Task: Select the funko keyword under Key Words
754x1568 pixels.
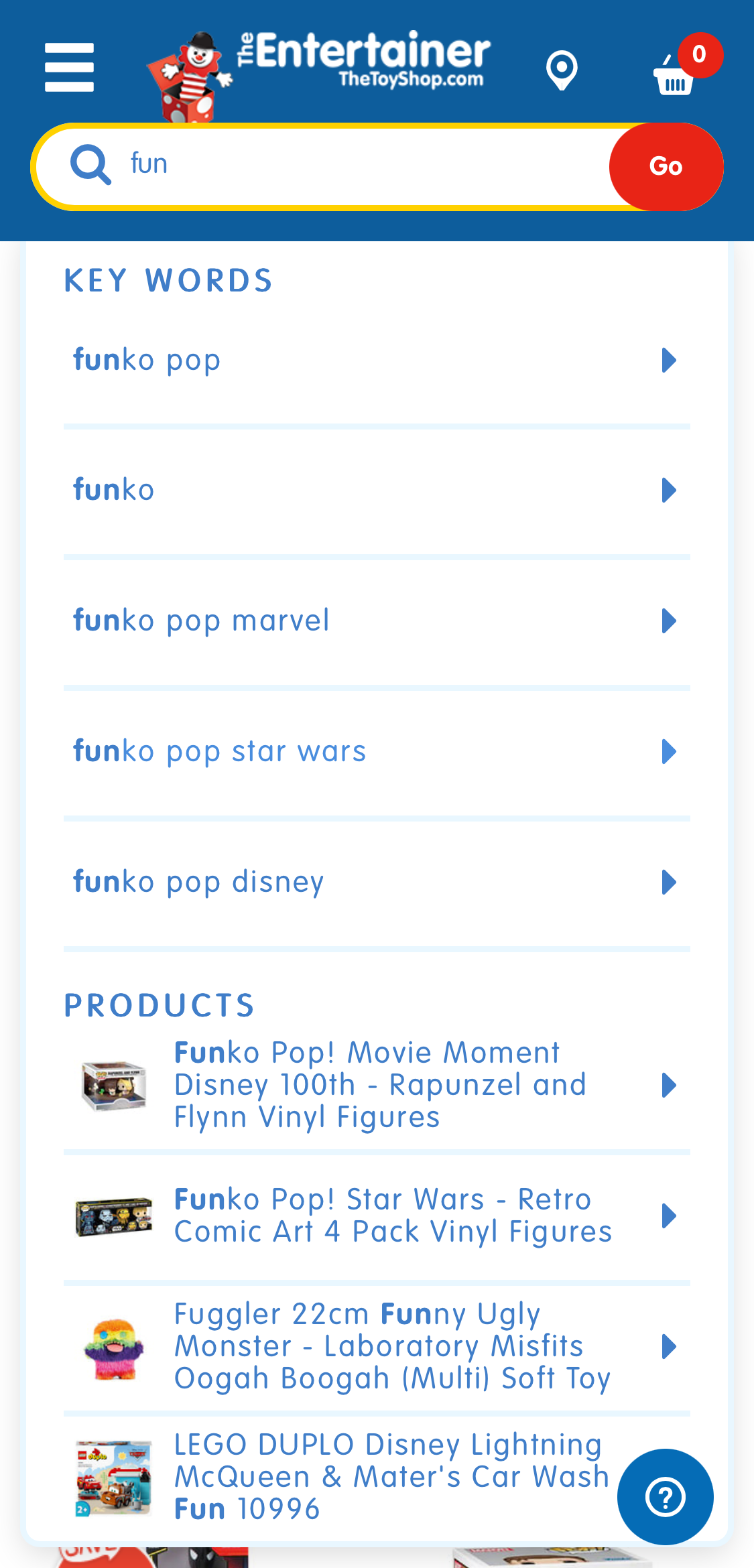Action: pyautogui.click(x=113, y=490)
